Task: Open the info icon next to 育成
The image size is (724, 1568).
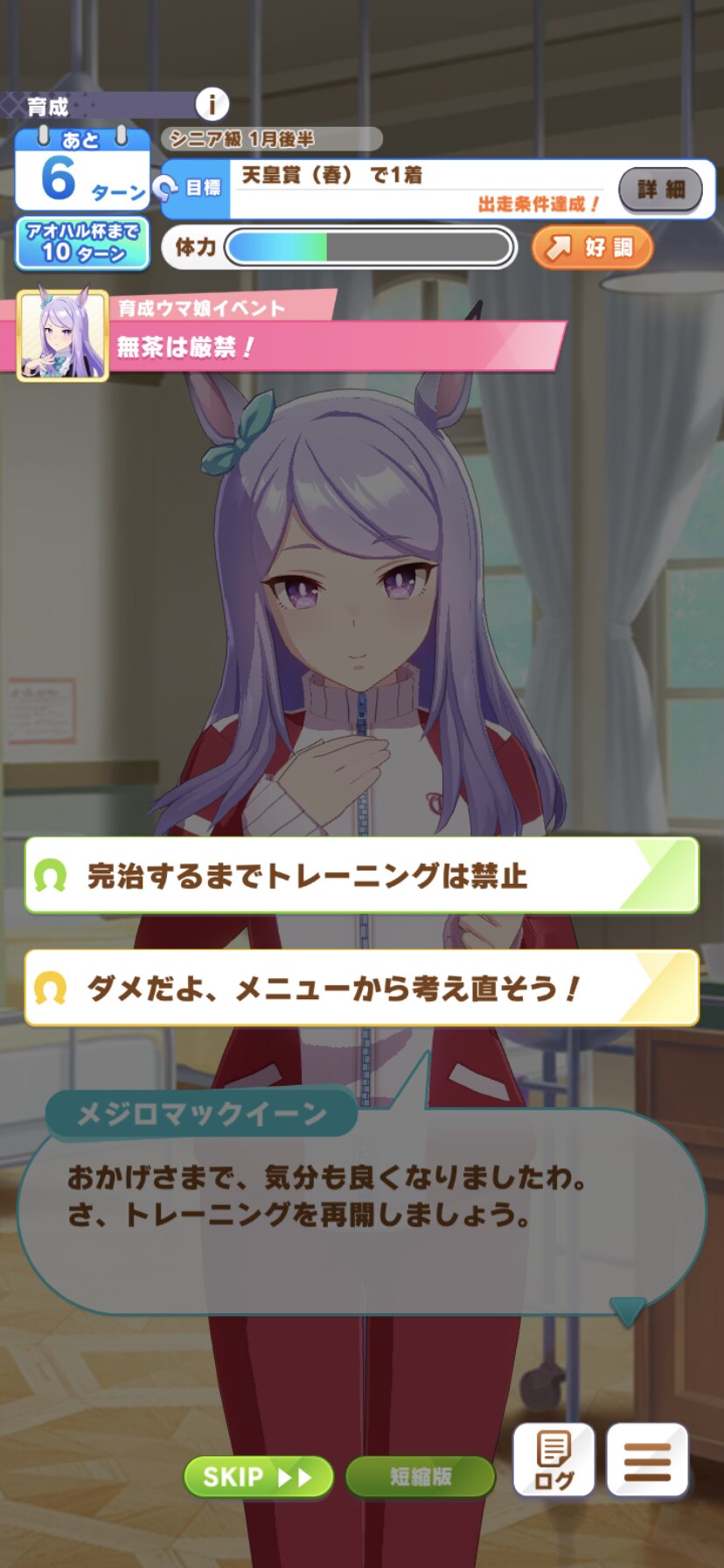Action: point(212,105)
